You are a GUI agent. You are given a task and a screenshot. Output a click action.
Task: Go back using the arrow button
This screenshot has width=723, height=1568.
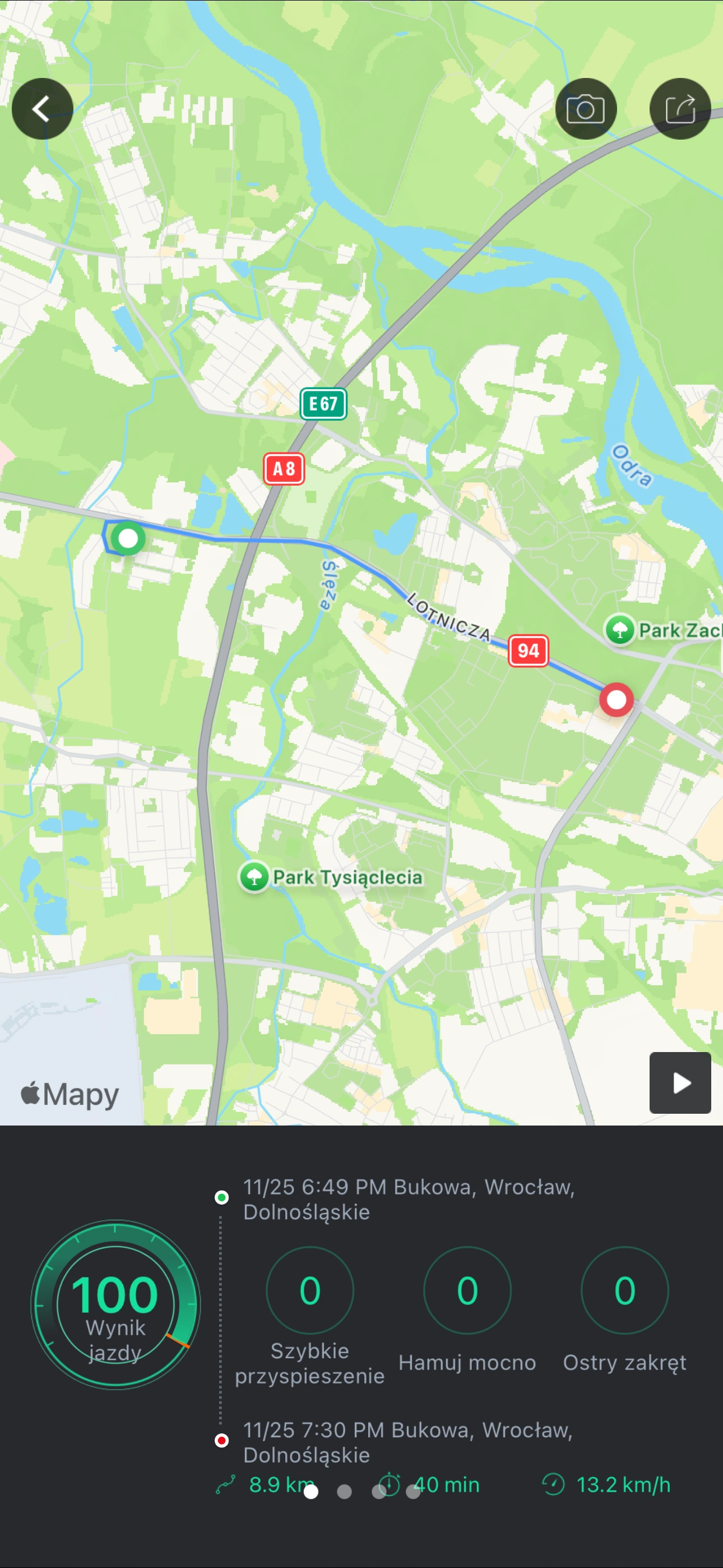click(x=42, y=109)
